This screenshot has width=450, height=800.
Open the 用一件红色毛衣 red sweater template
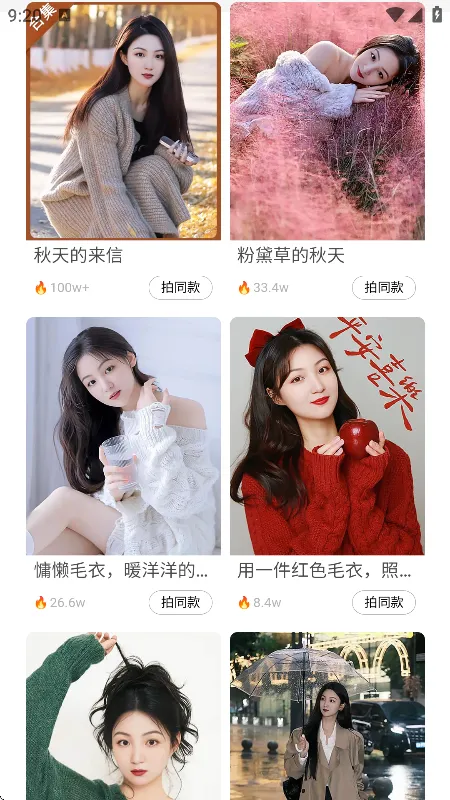click(x=327, y=436)
